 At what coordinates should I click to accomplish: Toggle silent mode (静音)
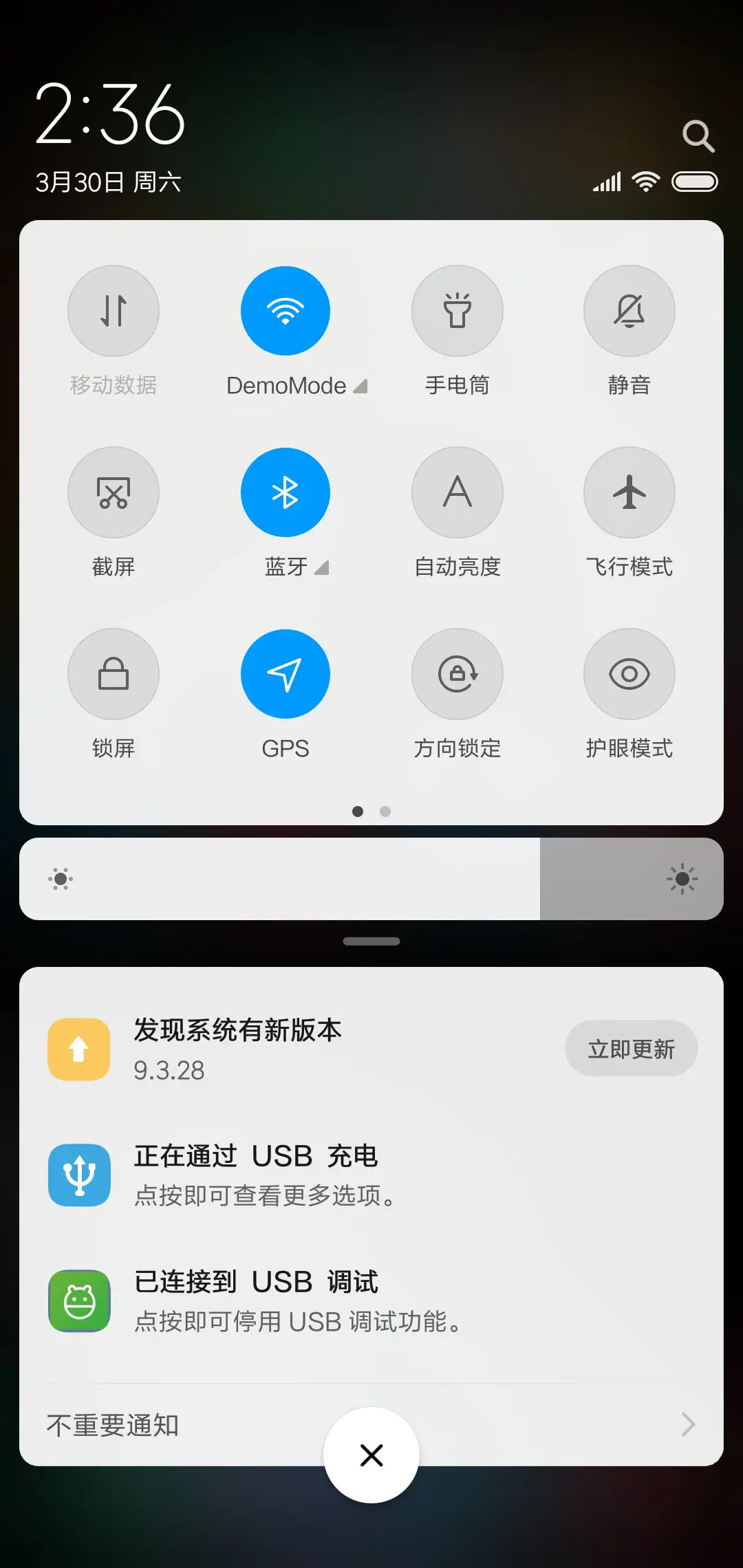coord(629,311)
